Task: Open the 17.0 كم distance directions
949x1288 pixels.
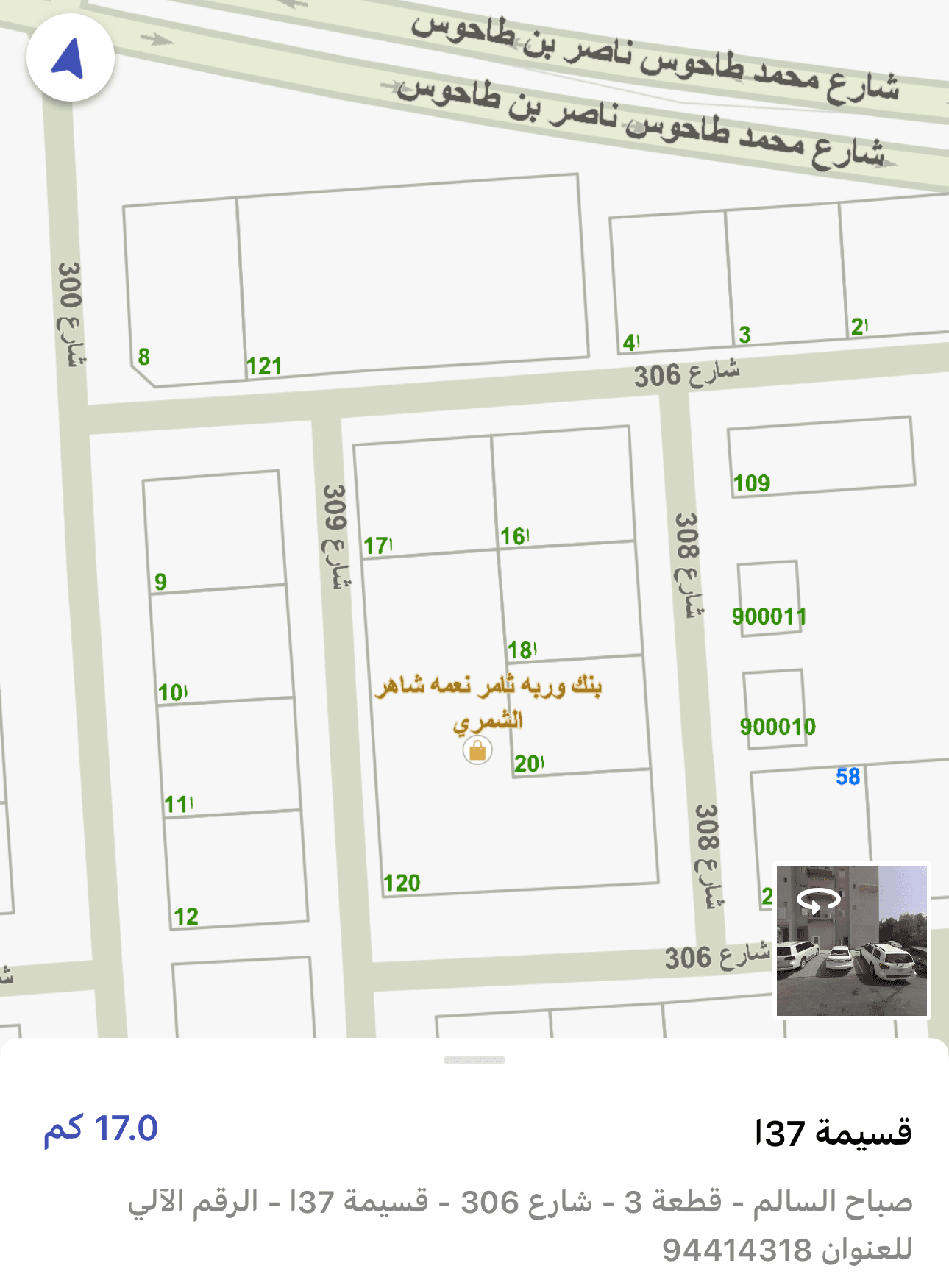Action: coord(101,1129)
